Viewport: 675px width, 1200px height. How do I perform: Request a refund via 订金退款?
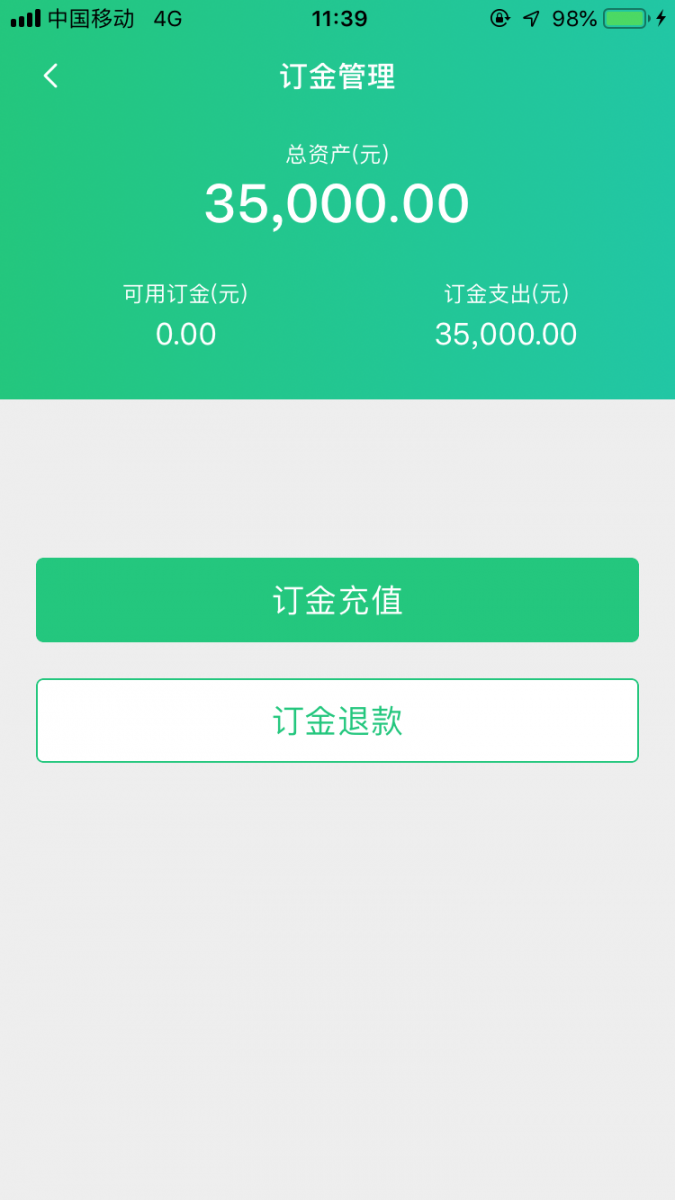tap(337, 721)
